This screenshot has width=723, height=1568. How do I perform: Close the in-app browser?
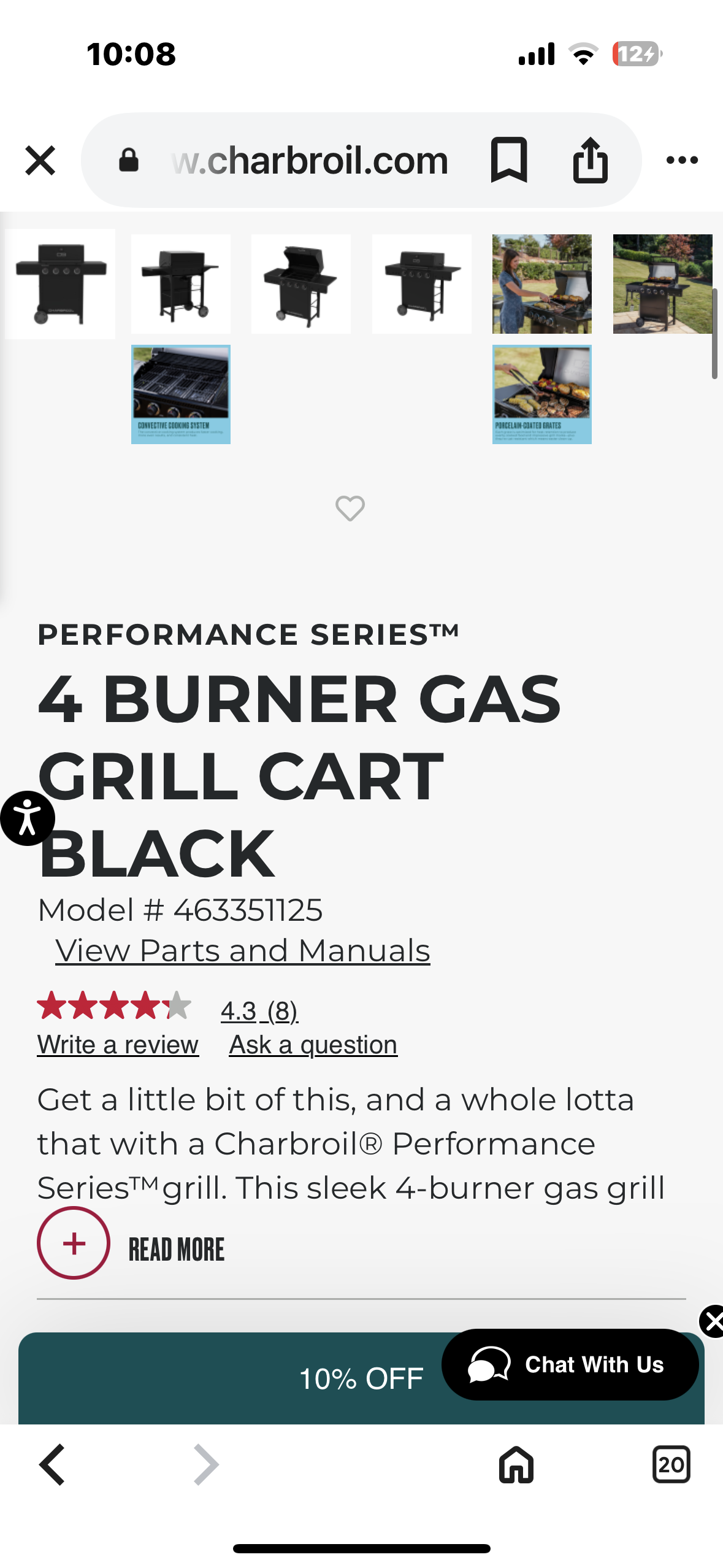(40, 160)
